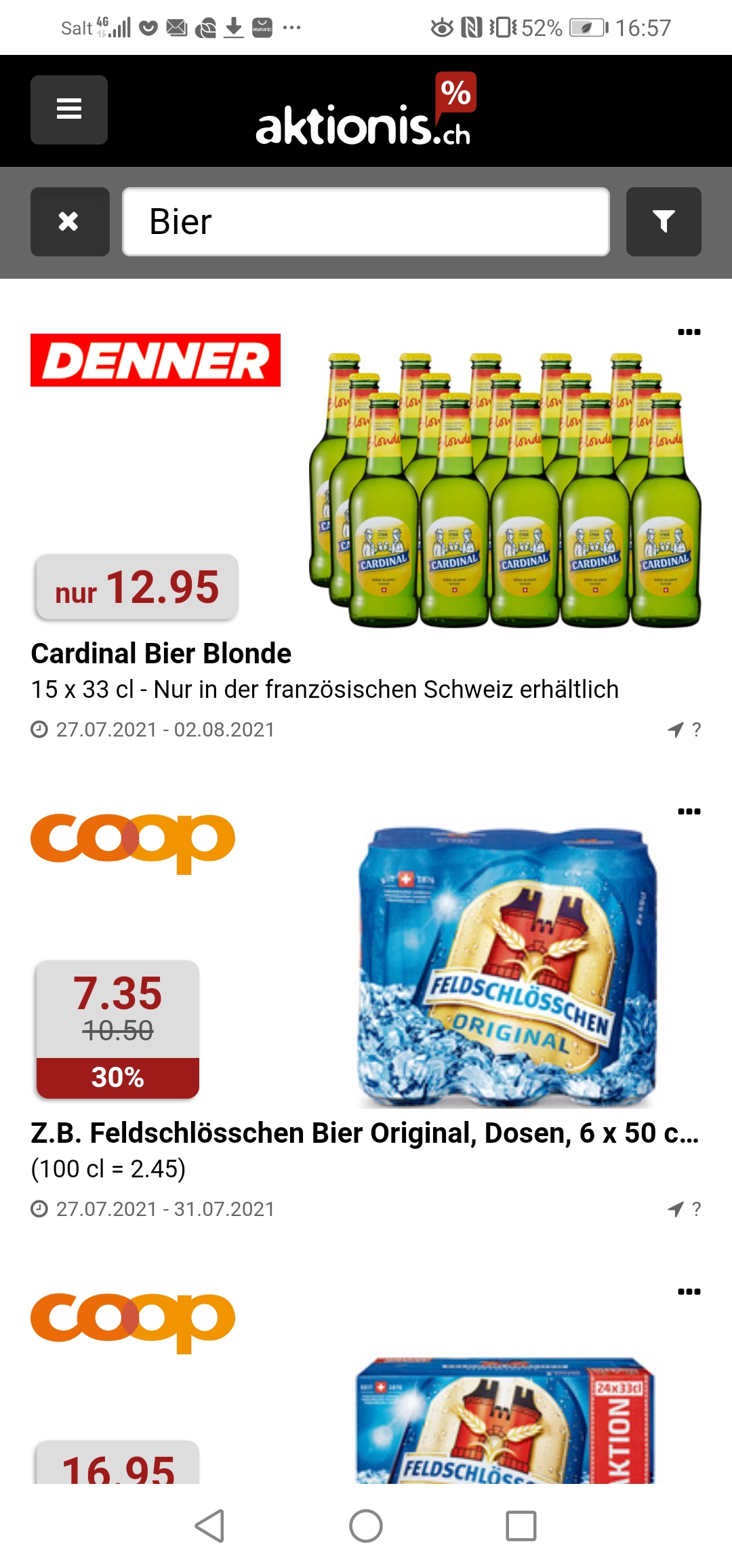732x1568 pixels.
Task: Open the filter options
Action: coord(664,222)
